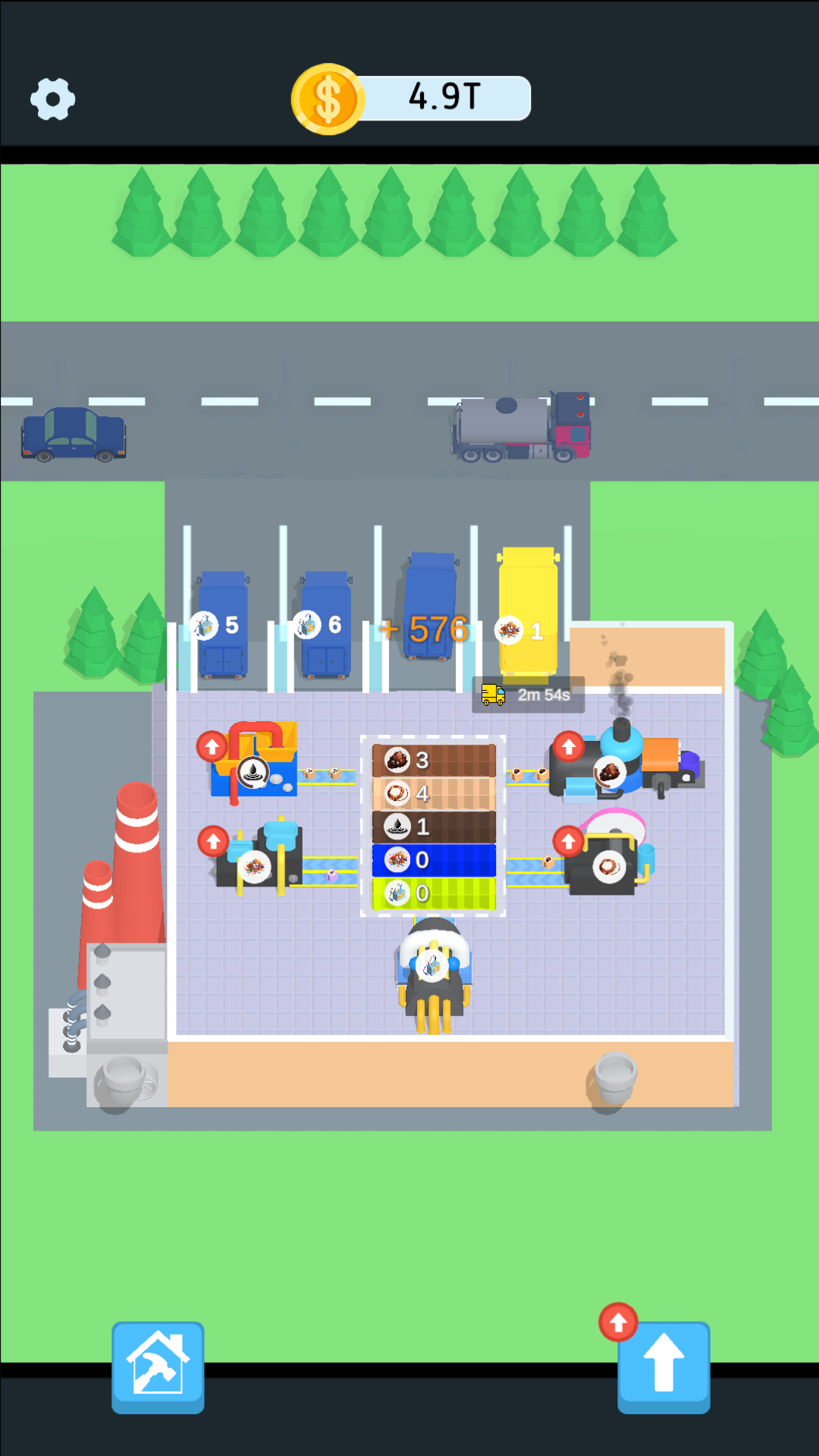The width and height of the screenshot is (819, 1456).
Task: Open the build menu with the hammer house
Action: tap(158, 1367)
